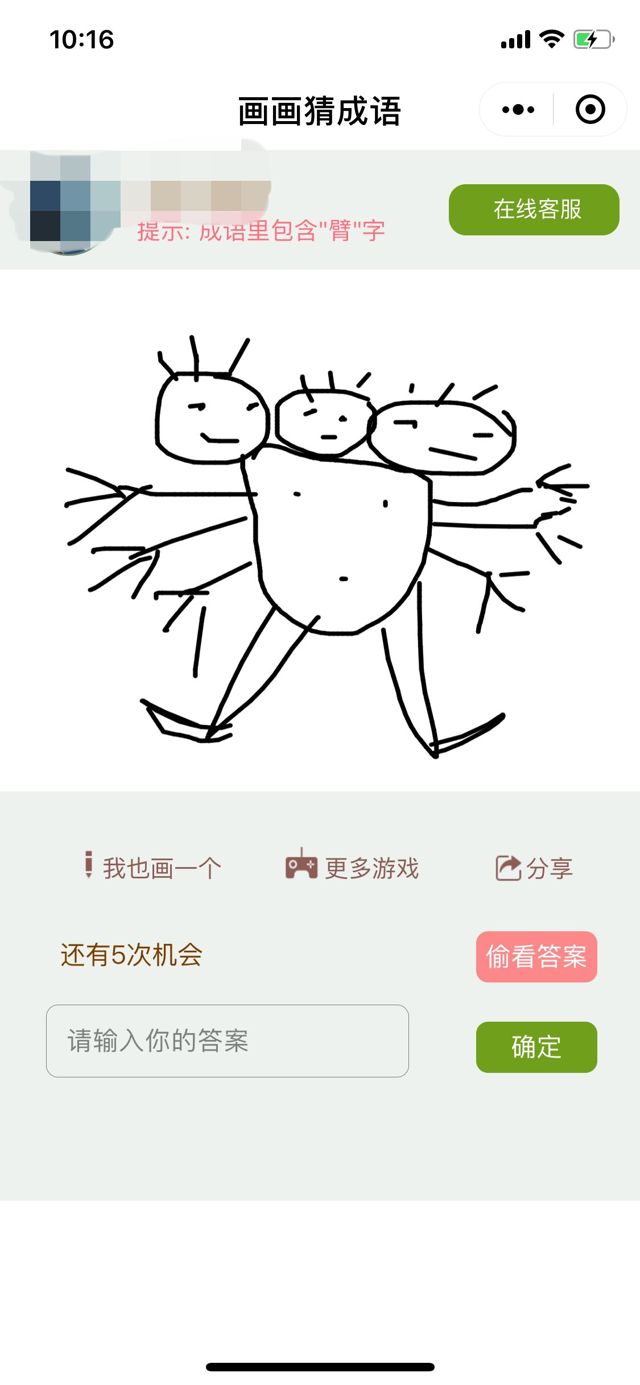The height and width of the screenshot is (1385, 640).
Task: Open 更多游戏 for more games
Action: tap(352, 867)
